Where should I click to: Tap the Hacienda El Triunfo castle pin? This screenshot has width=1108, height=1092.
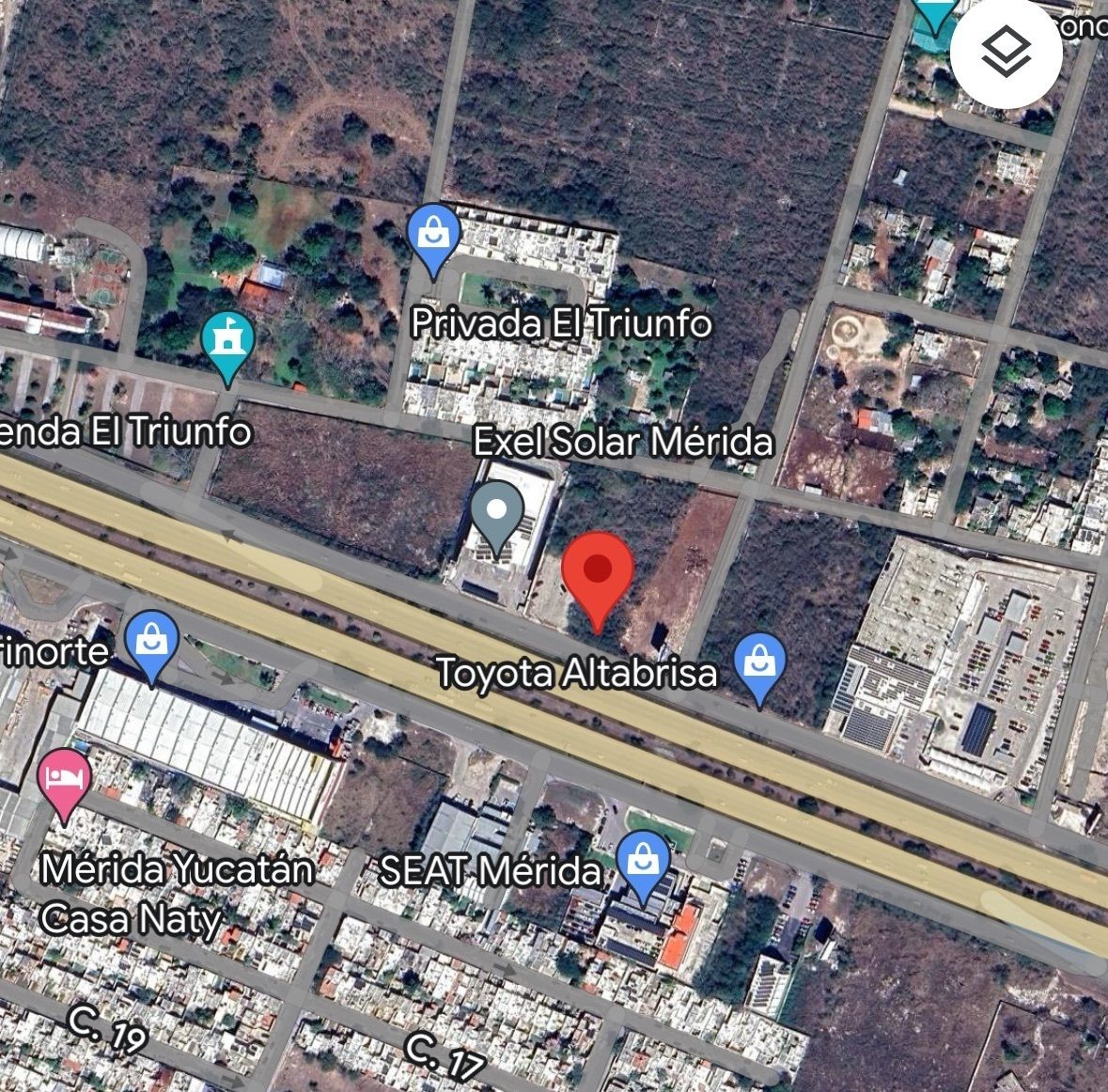click(x=229, y=342)
